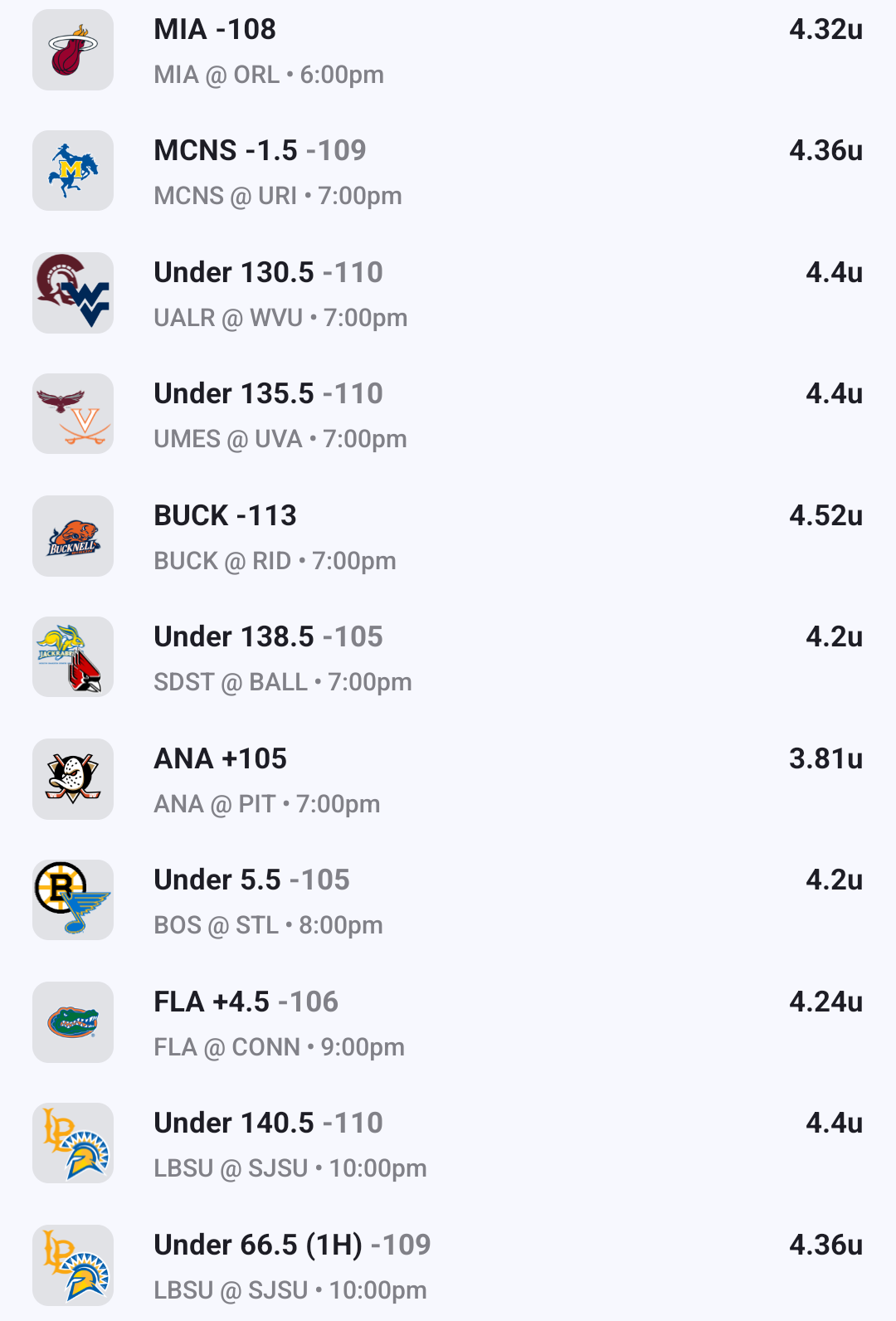View Under 5.5 BOS @ STL pick
This screenshot has width=896, height=1321.
point(448,901)
